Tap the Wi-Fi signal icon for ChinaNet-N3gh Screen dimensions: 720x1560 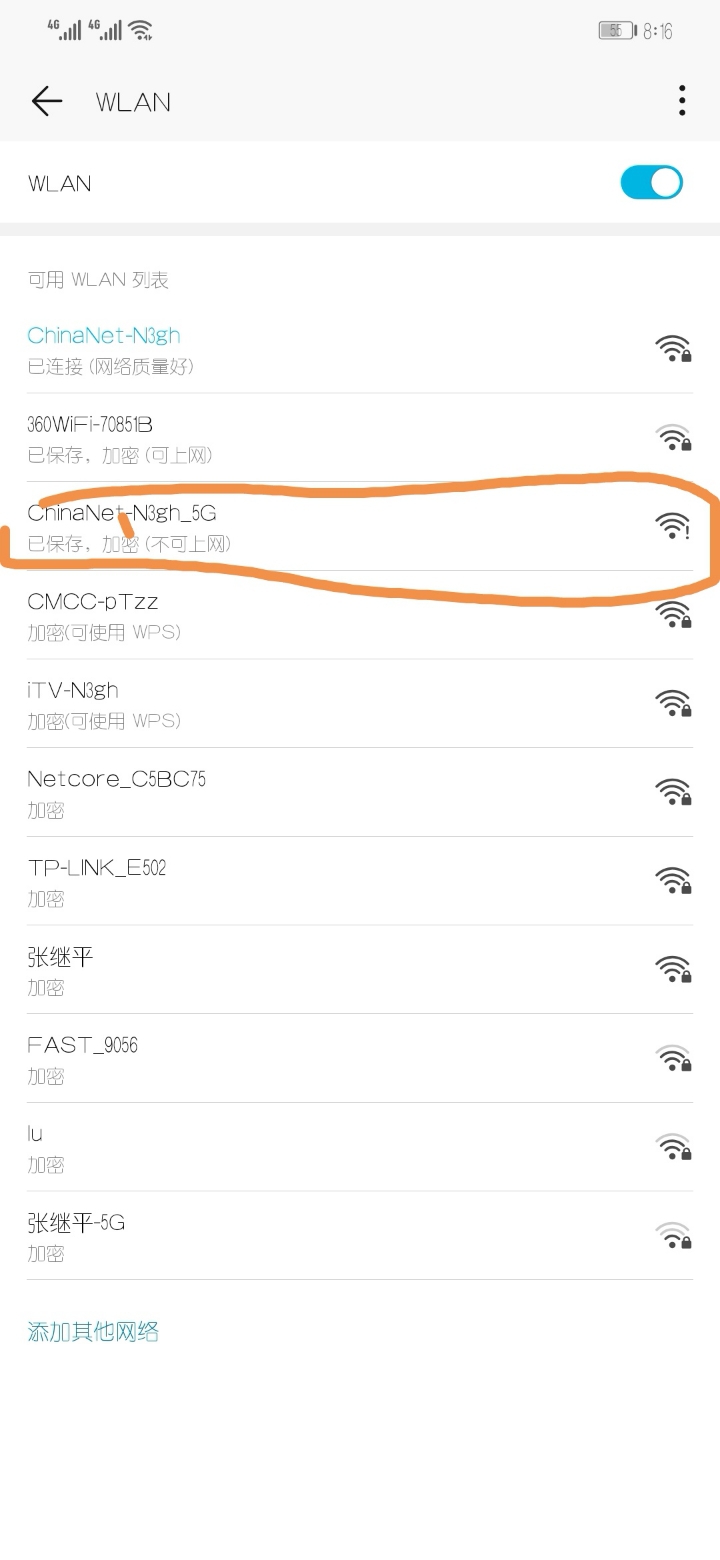[x=672, y=348]
